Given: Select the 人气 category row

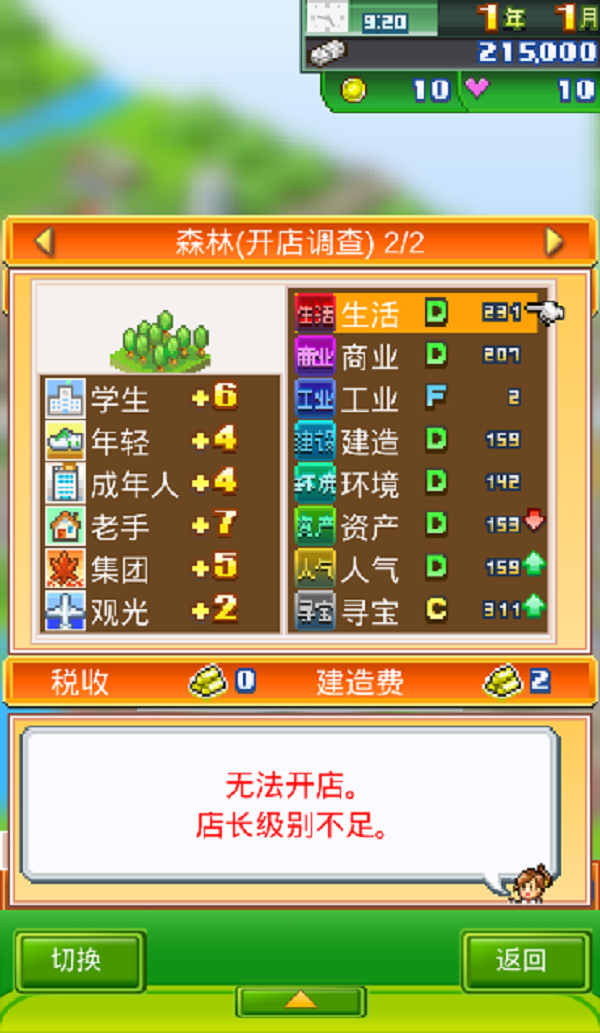Looking at the screenshot, I should pyautogui.click(x=420, y=568).
